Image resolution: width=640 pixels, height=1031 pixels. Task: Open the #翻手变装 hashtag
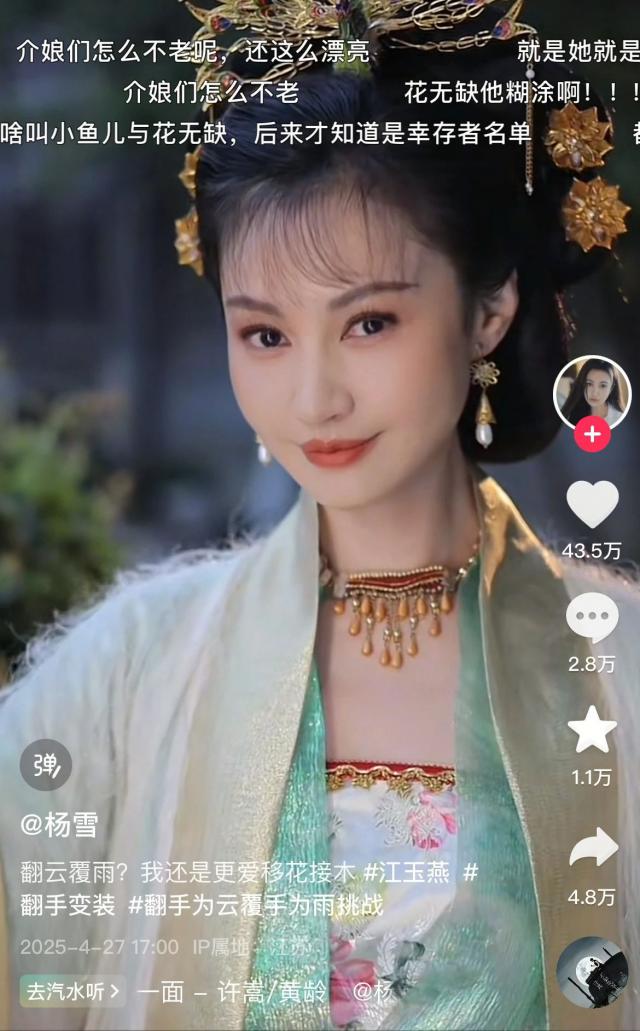69,905
